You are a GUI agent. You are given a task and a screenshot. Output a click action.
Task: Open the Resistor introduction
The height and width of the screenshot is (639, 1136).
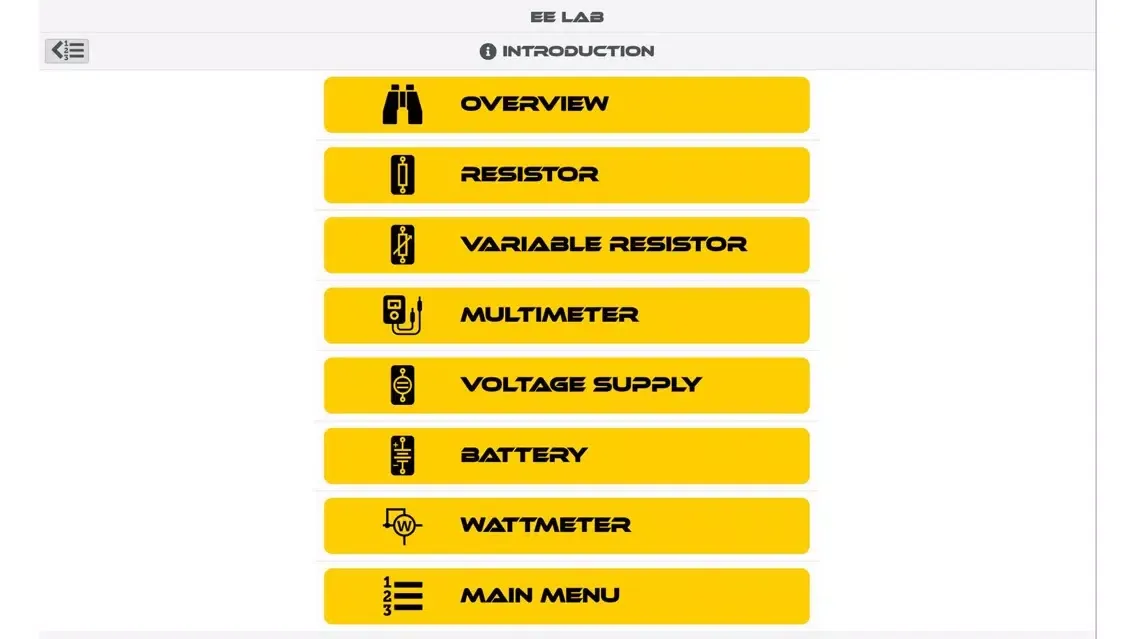566,175
